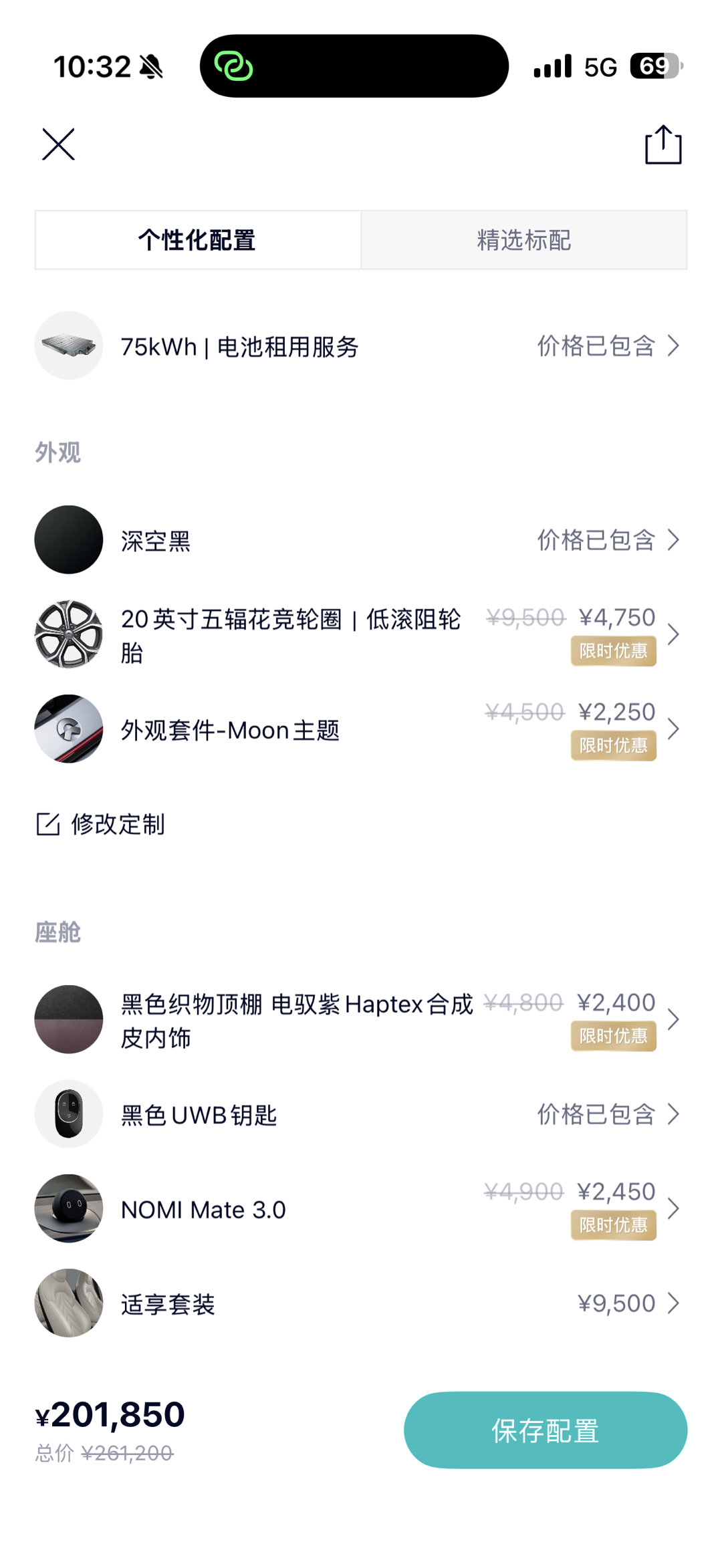Open the 深空黑 exterior color option
This screenshot has width=722, height=1568.
click(360, 540)
